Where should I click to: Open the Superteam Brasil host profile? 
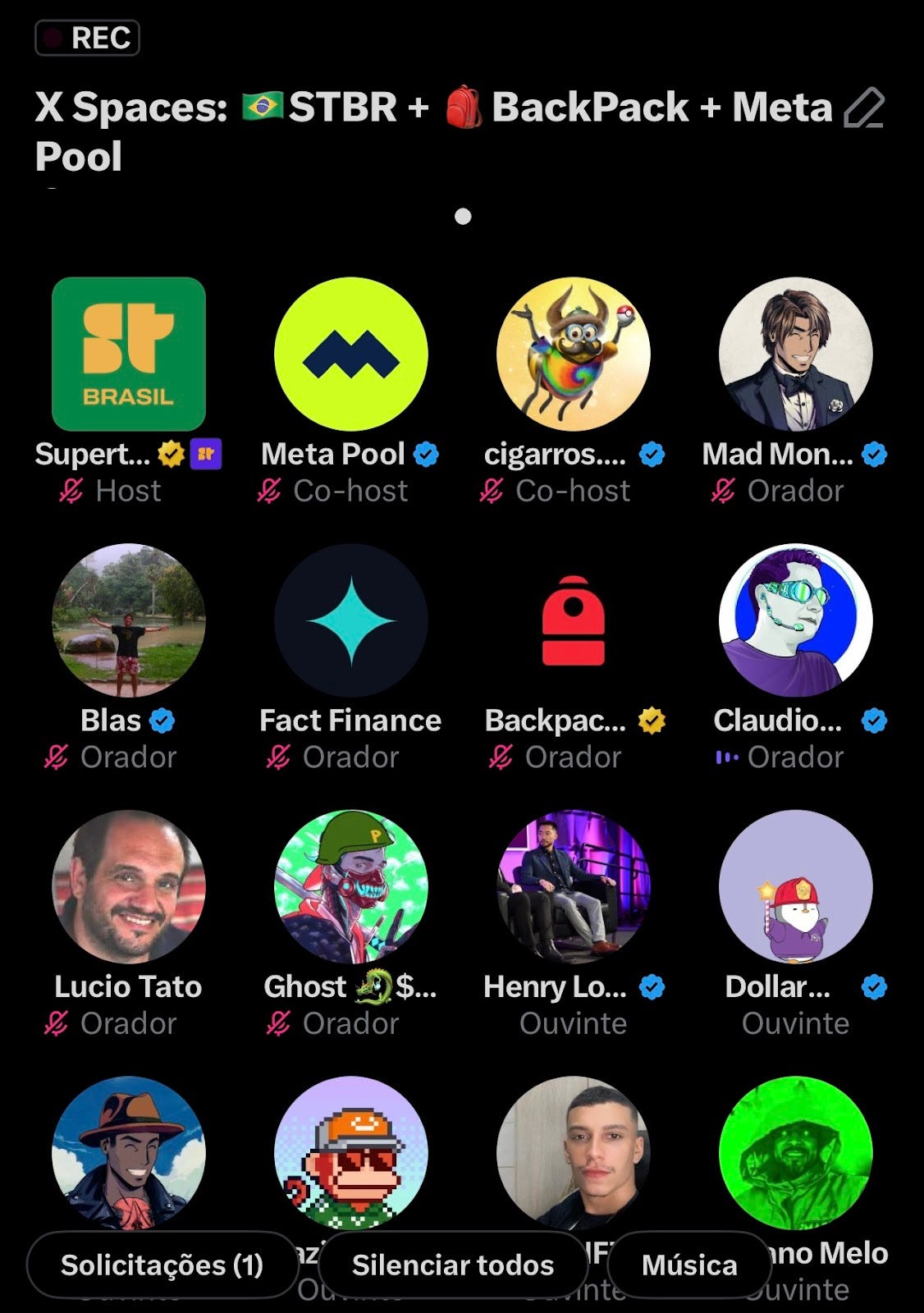(129, 354)
